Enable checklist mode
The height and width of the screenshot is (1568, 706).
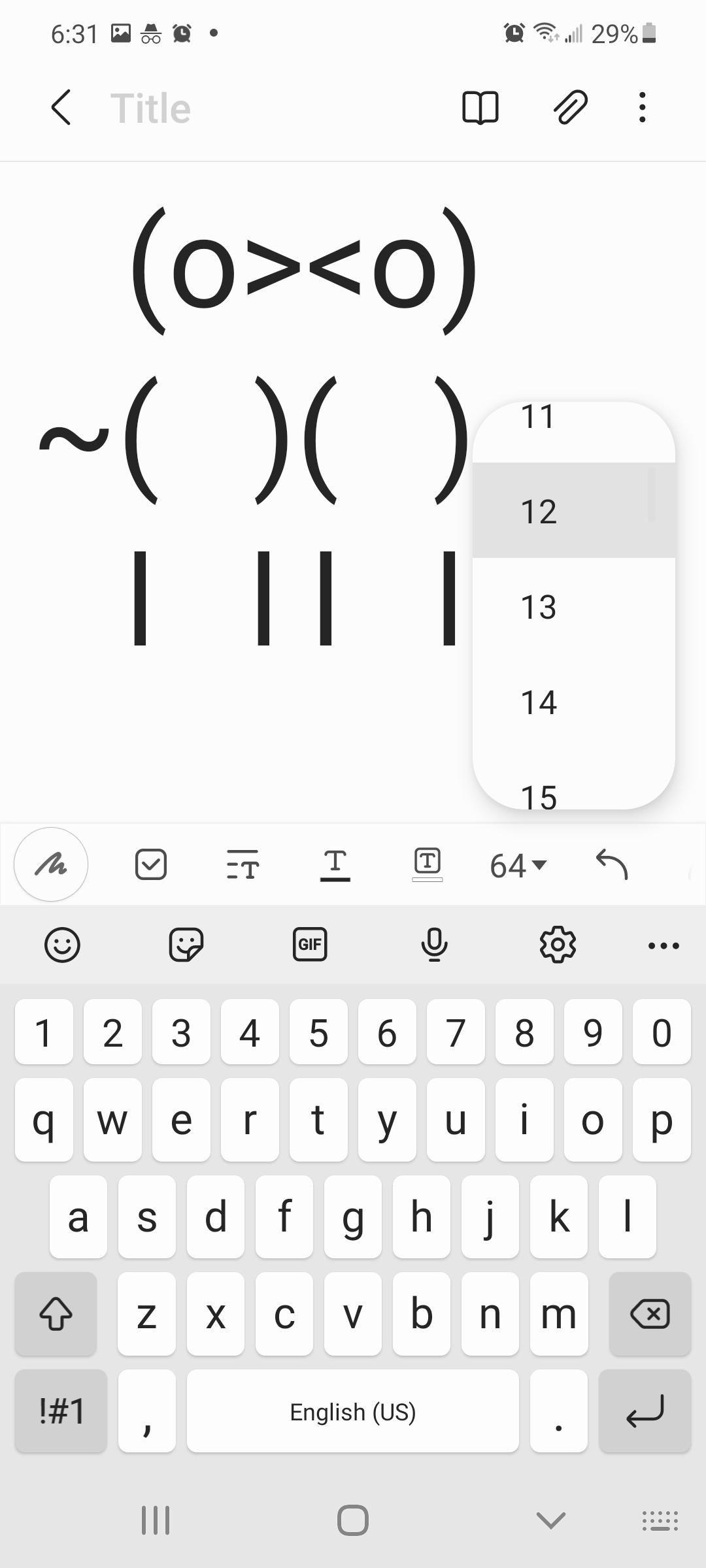tap(152, 864)
